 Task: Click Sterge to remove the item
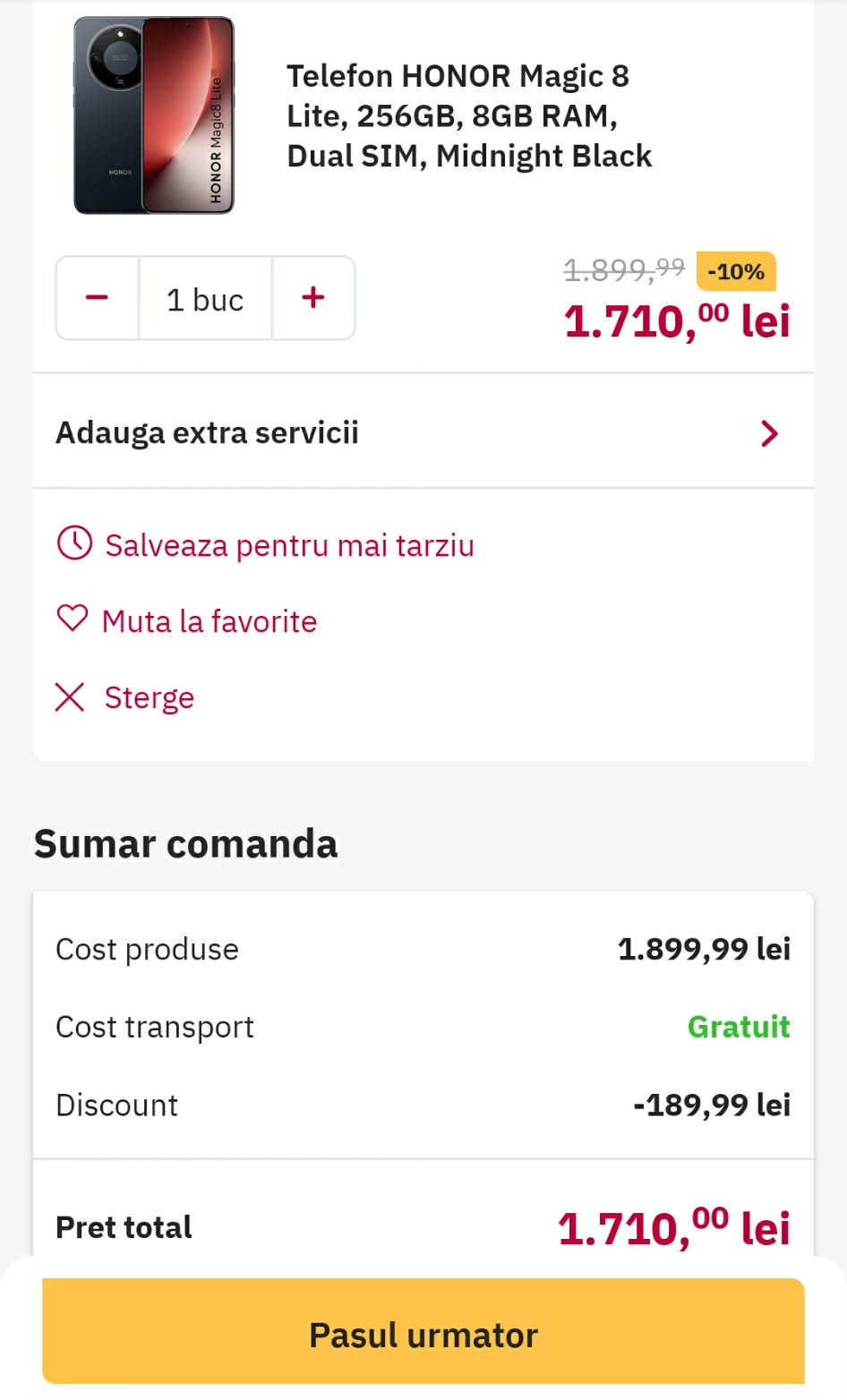click(150, 697)
